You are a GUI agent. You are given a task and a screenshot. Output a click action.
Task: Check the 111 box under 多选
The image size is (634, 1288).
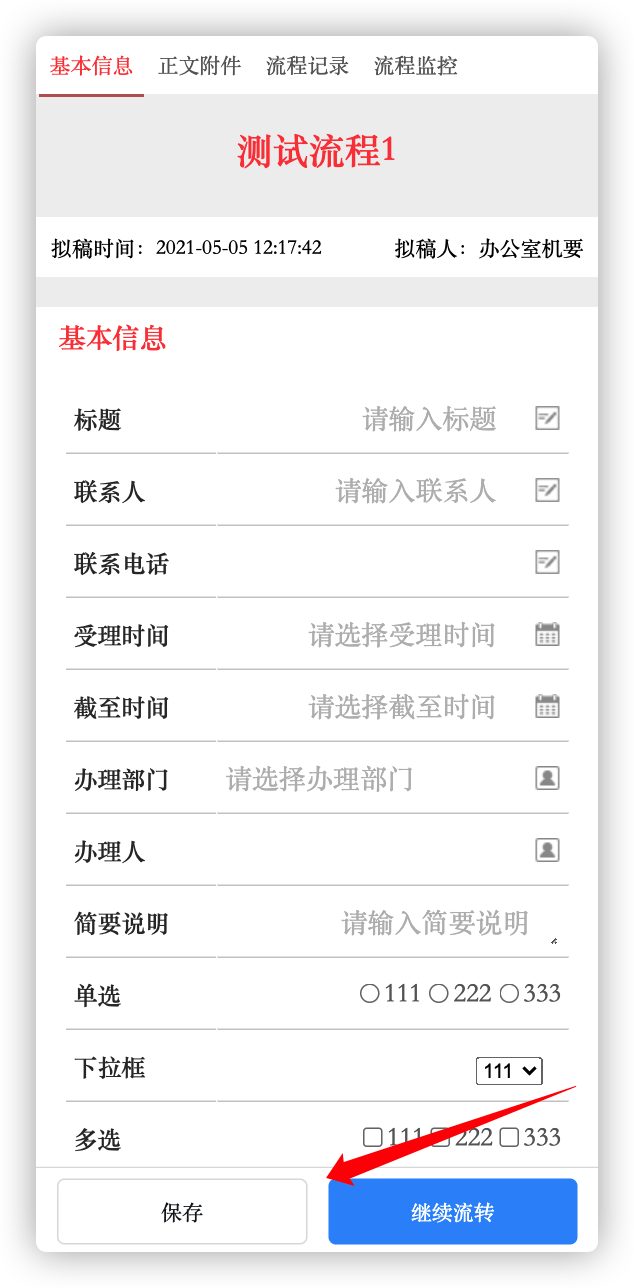click(x=373, y=1137)
